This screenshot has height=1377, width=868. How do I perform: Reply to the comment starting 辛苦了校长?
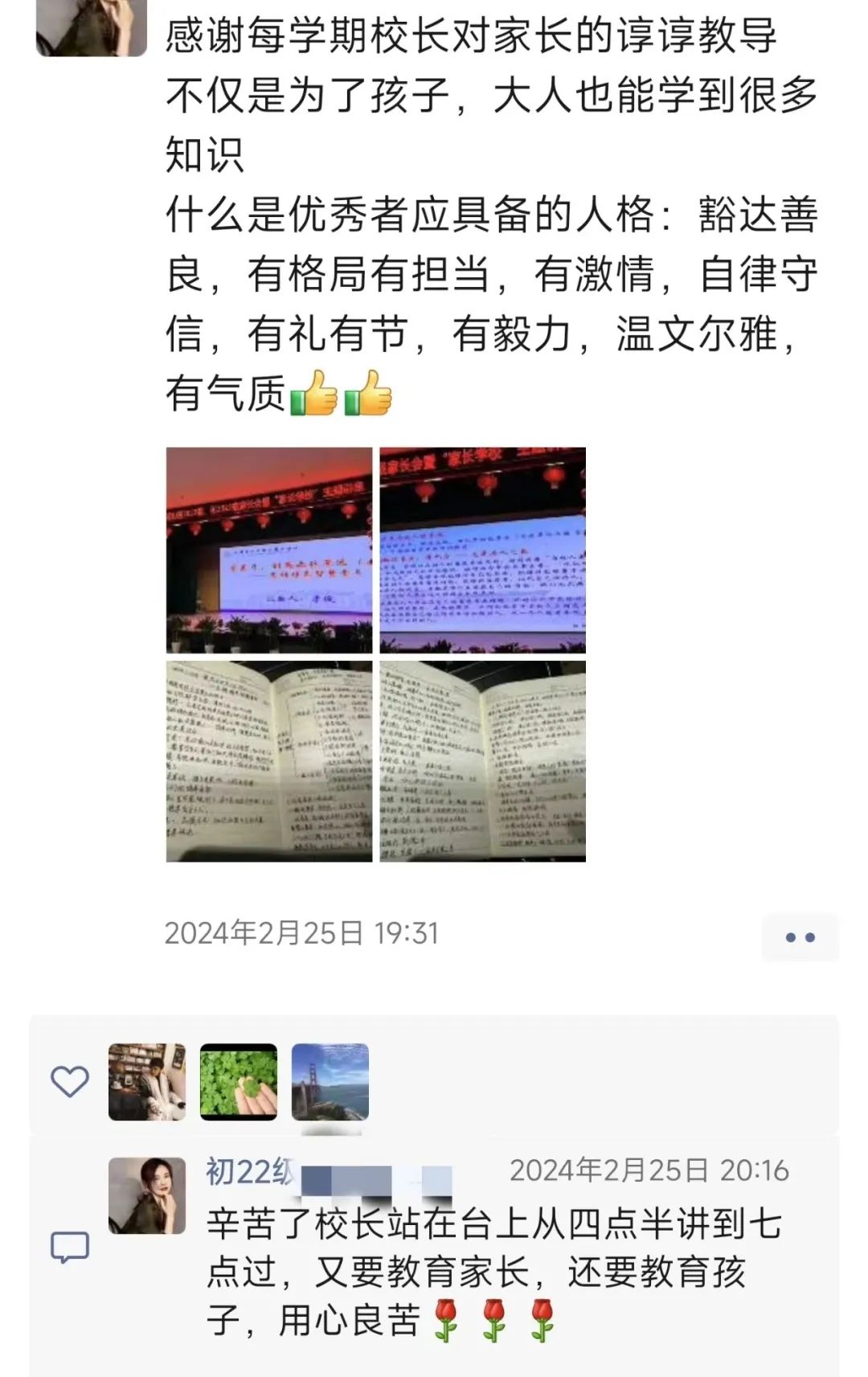pyautogui.click(x=493, y=1272)
